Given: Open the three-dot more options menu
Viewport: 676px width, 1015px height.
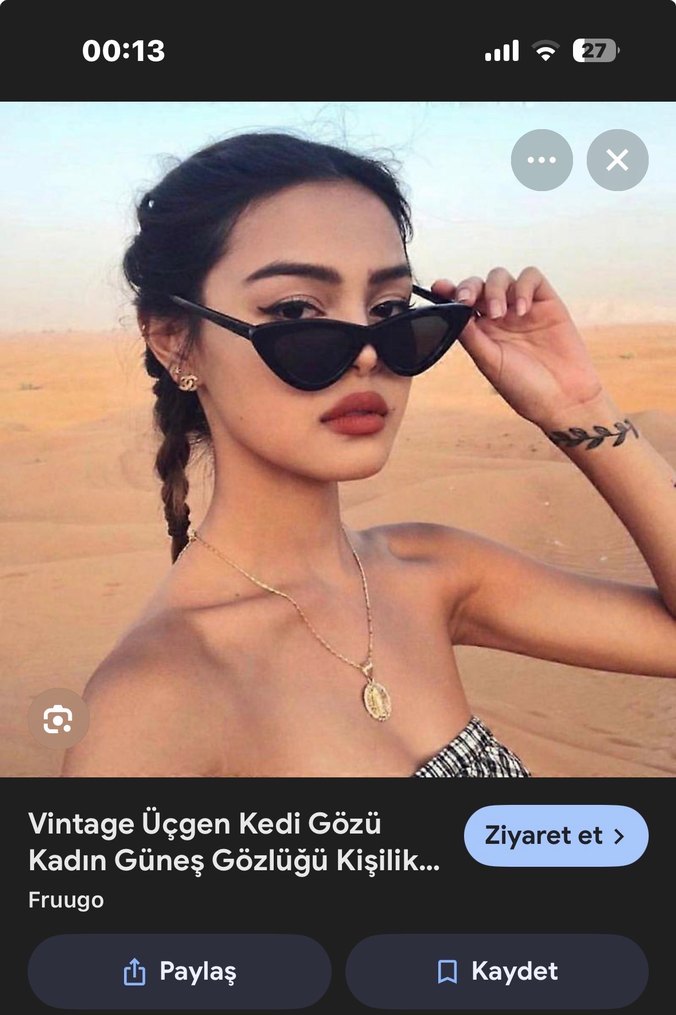Looking at the screenshot, I should click(541, 160).
